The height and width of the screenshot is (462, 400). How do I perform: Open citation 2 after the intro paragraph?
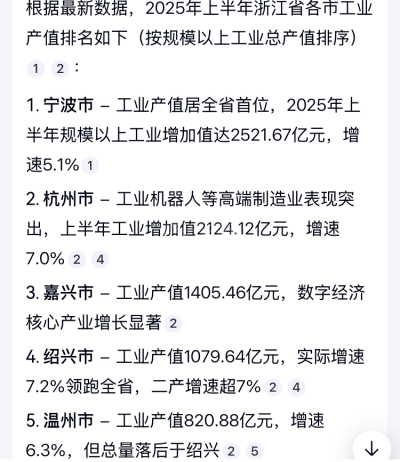[x=60, y=69]
